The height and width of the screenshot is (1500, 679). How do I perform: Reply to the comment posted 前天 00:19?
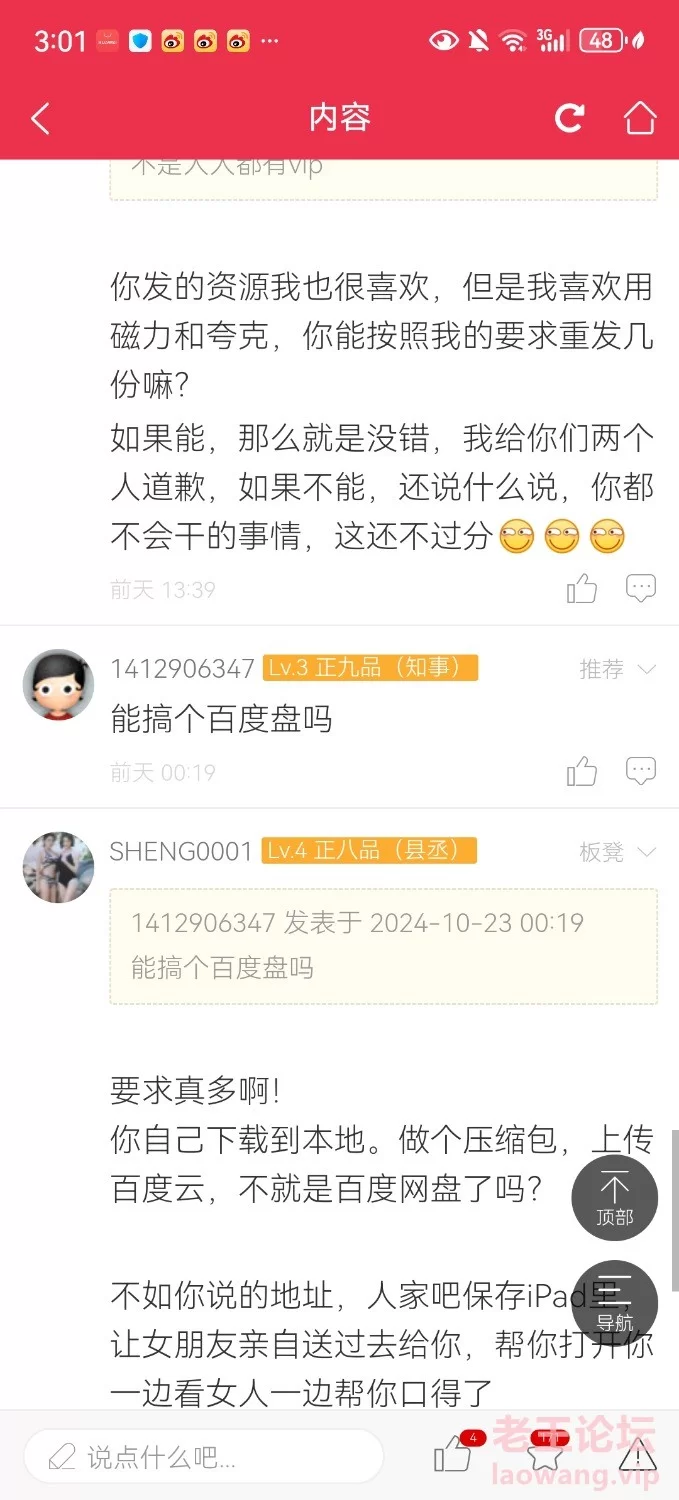(640, 771)
